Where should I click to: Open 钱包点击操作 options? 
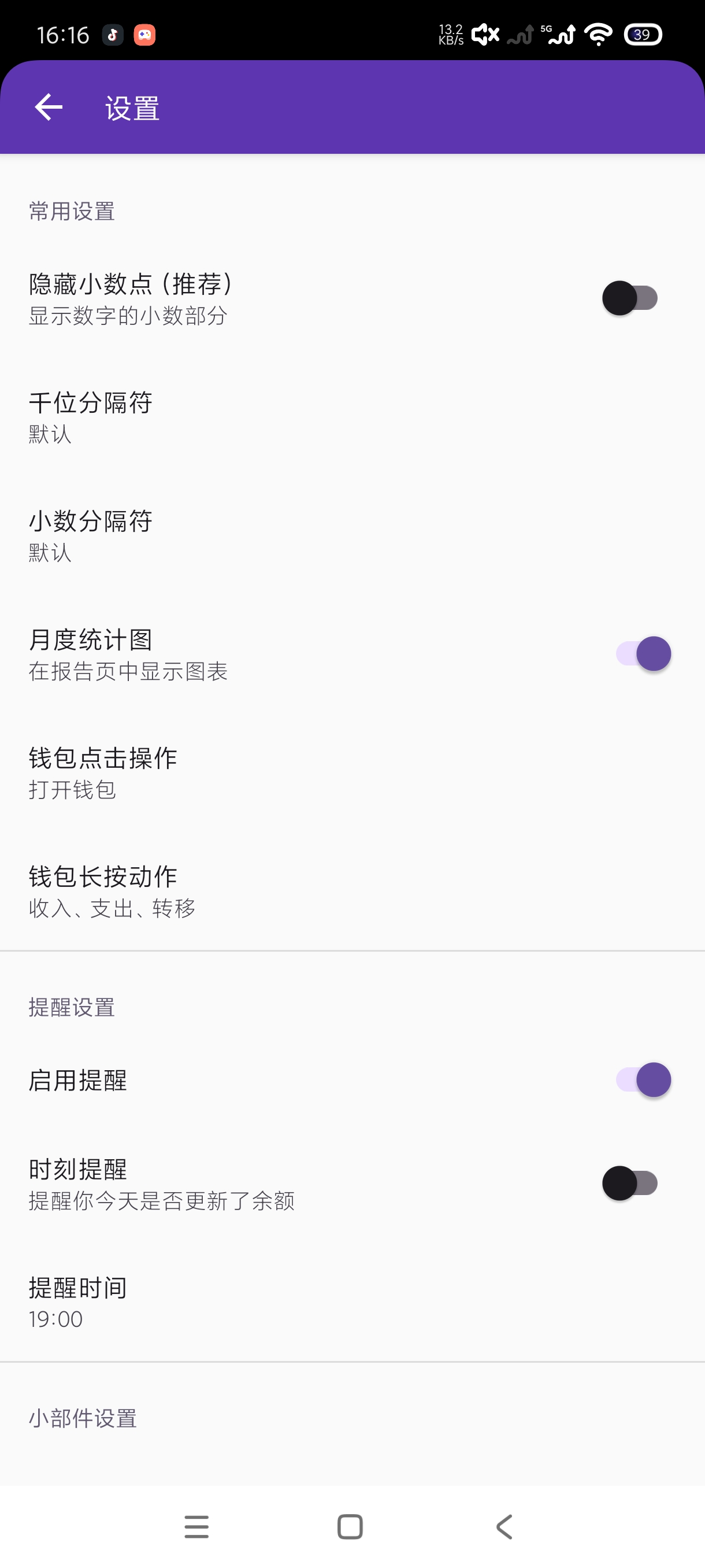[x=352, y=772]
